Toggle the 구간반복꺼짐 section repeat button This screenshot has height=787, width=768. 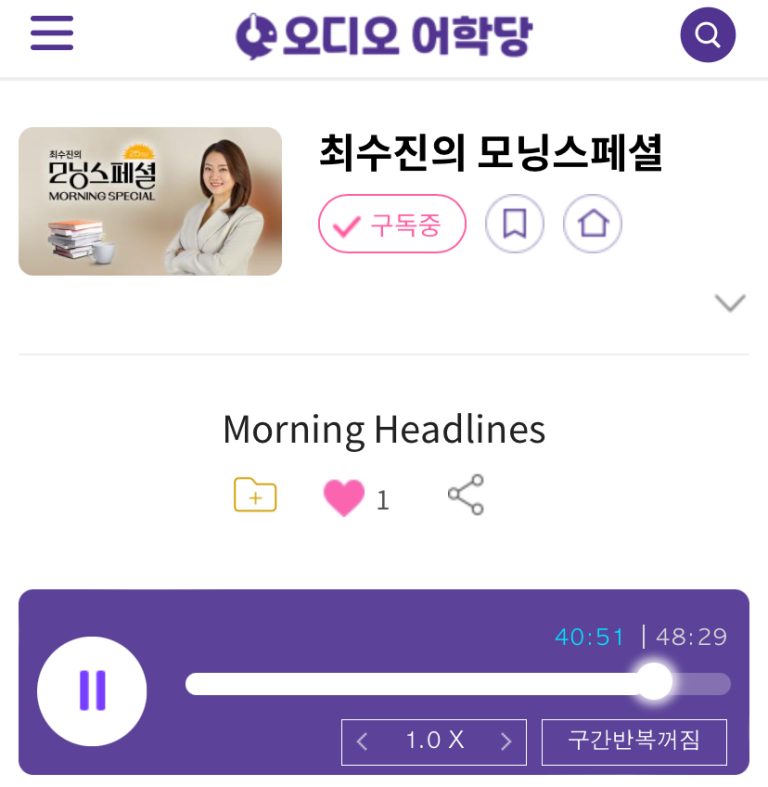coord(634,741)
